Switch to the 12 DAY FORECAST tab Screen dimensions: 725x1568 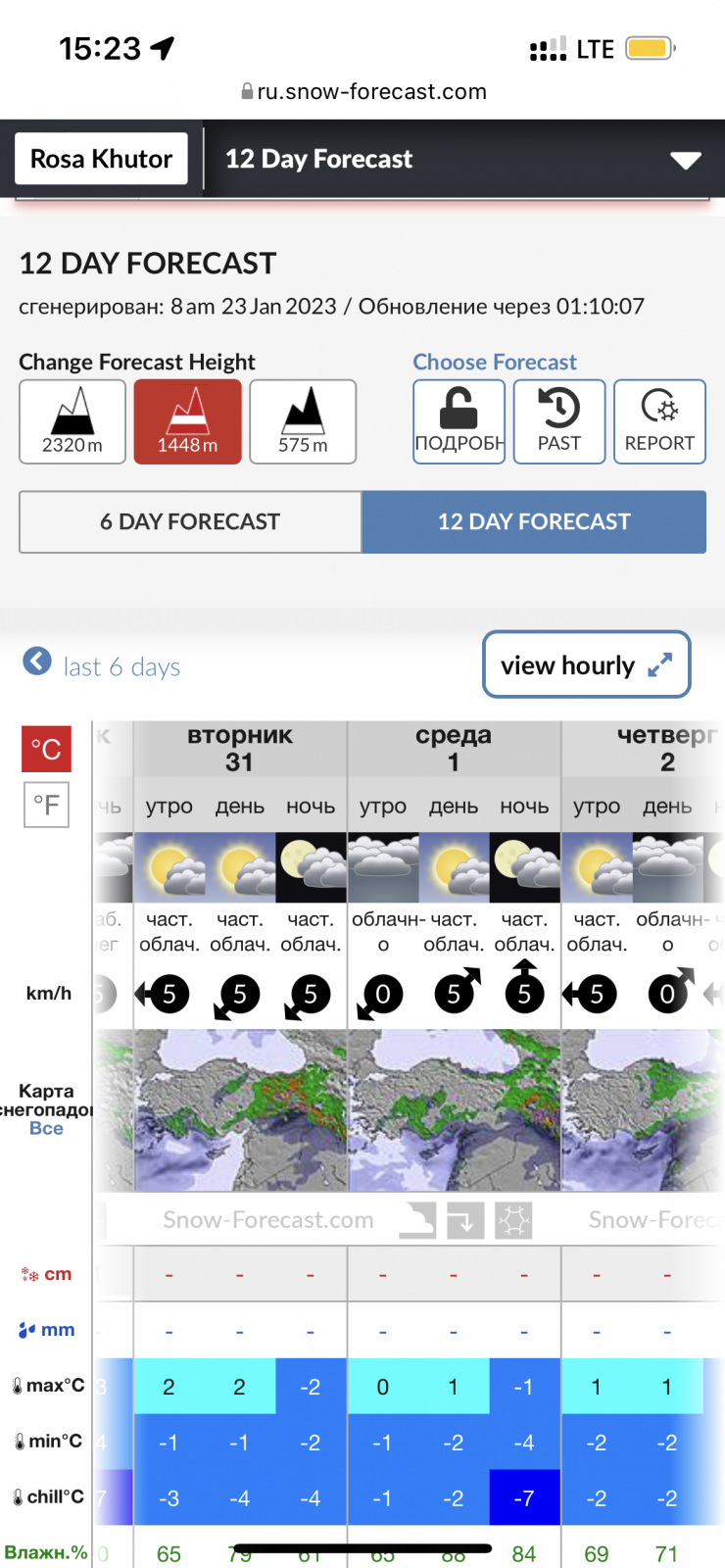pyautogui.click(x=534, y=522)
